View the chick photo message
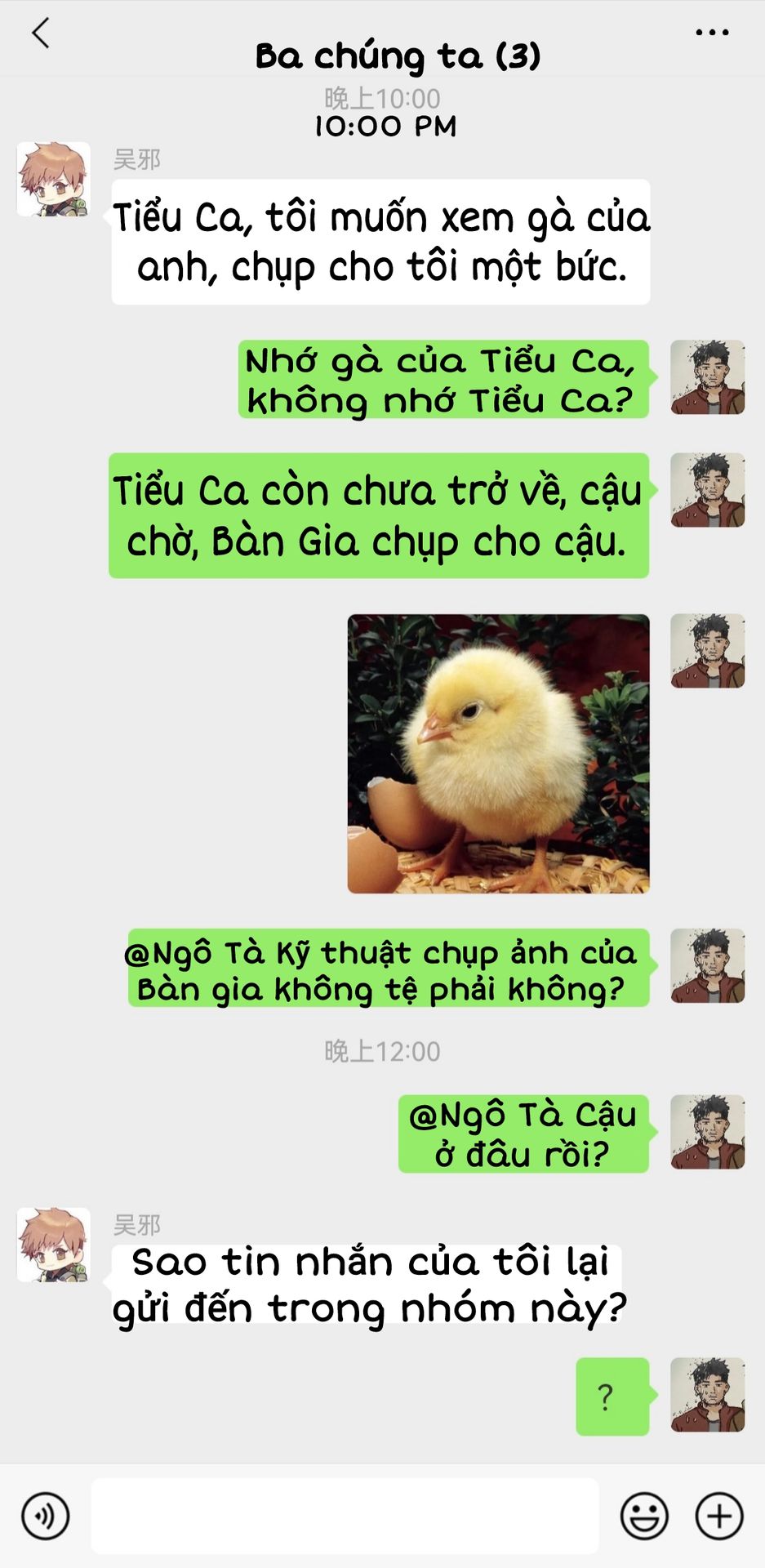Viewport: 765px width, 1568px height. tap(498, 753)
